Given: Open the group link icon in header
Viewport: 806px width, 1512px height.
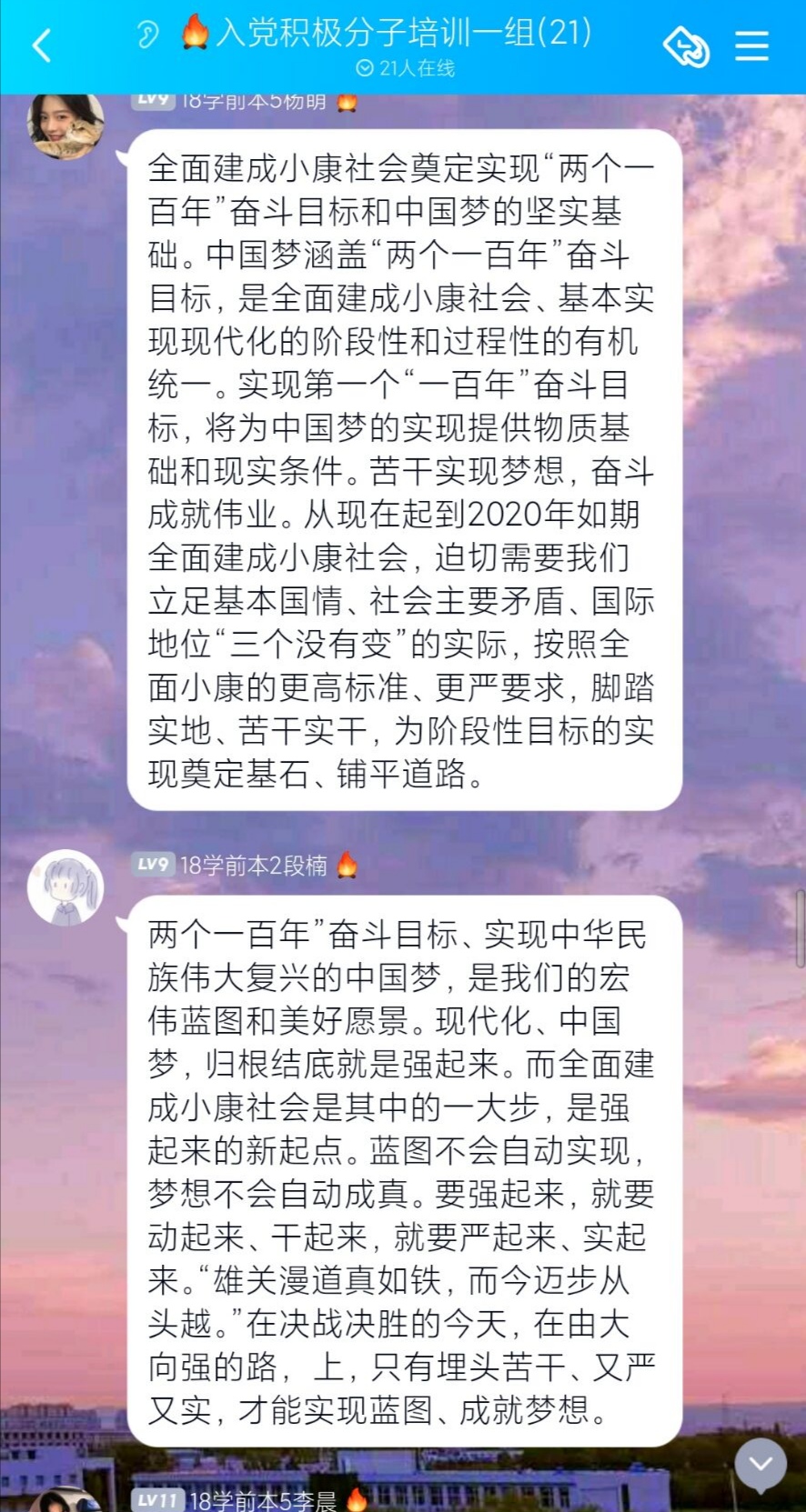Looking at the screenshot, I should point(686,45).
